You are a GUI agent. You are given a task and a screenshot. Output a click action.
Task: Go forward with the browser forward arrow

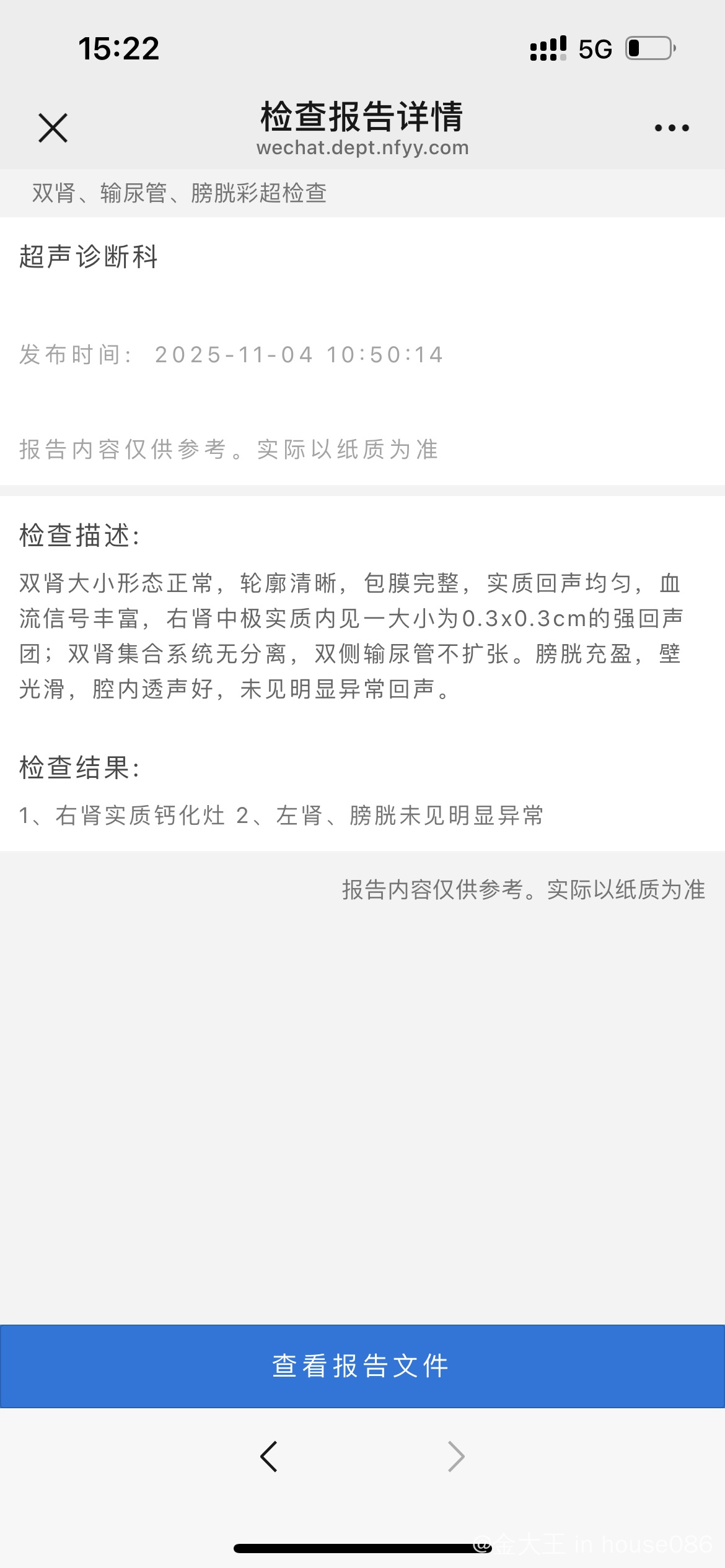tap(456, 1457)
